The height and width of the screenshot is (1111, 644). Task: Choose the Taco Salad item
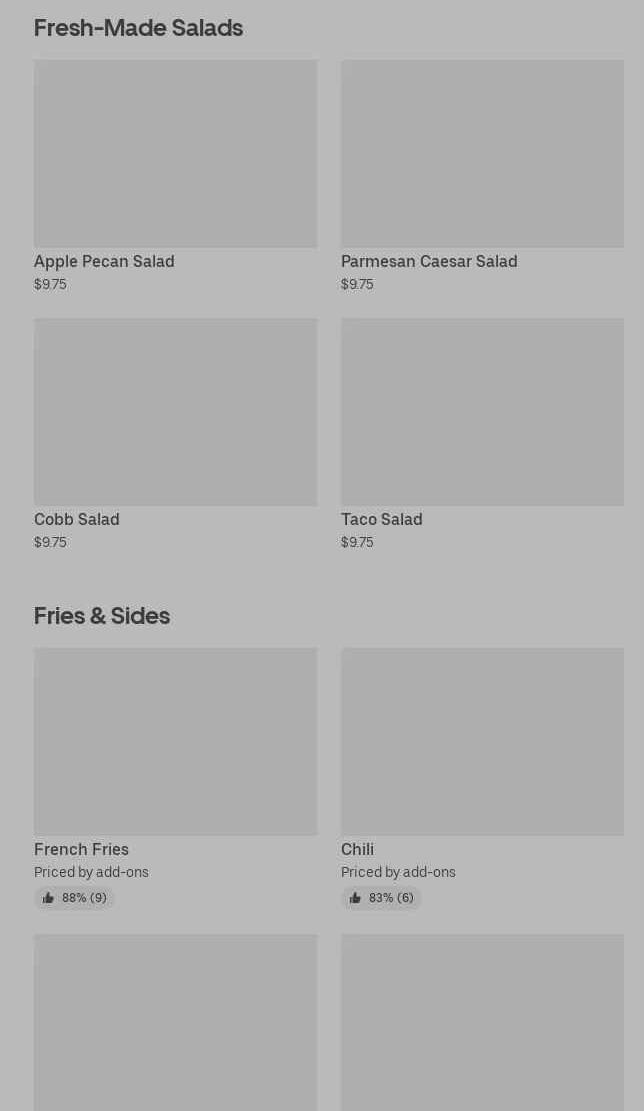coord(482,434)
